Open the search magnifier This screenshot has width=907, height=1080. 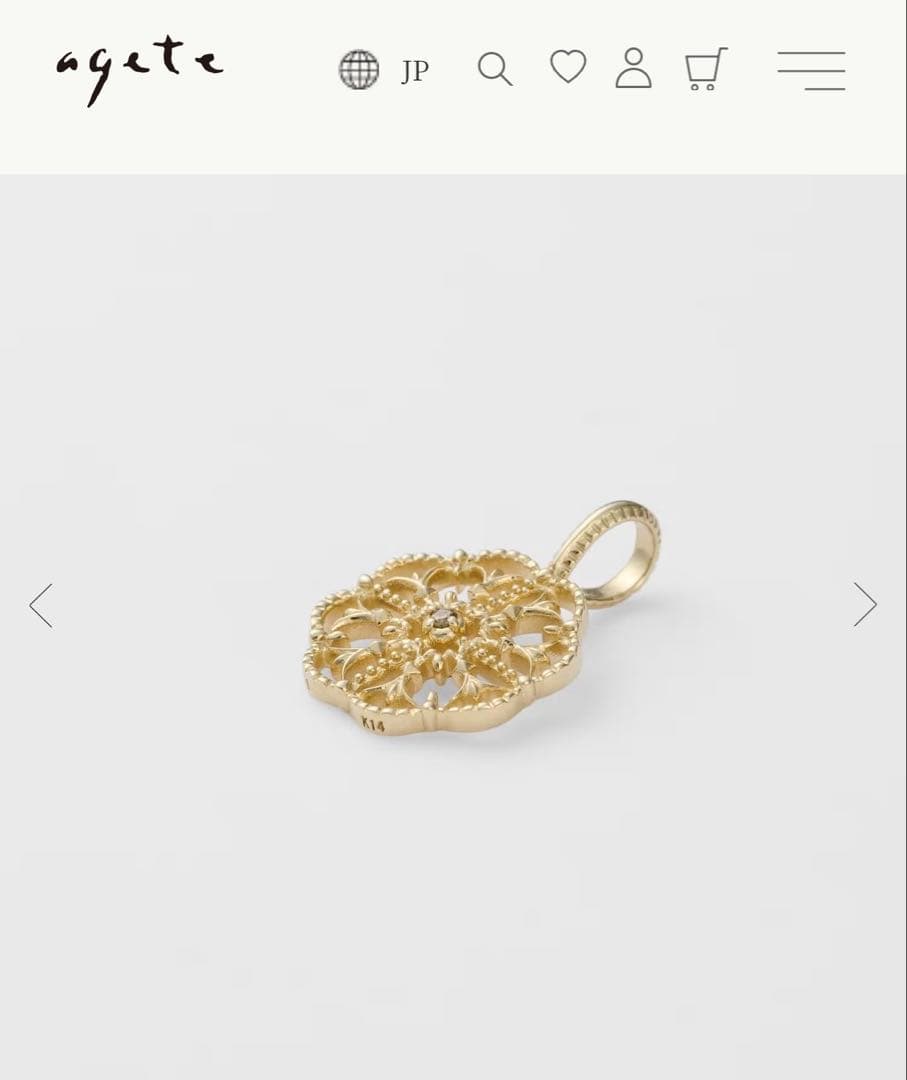494,69
